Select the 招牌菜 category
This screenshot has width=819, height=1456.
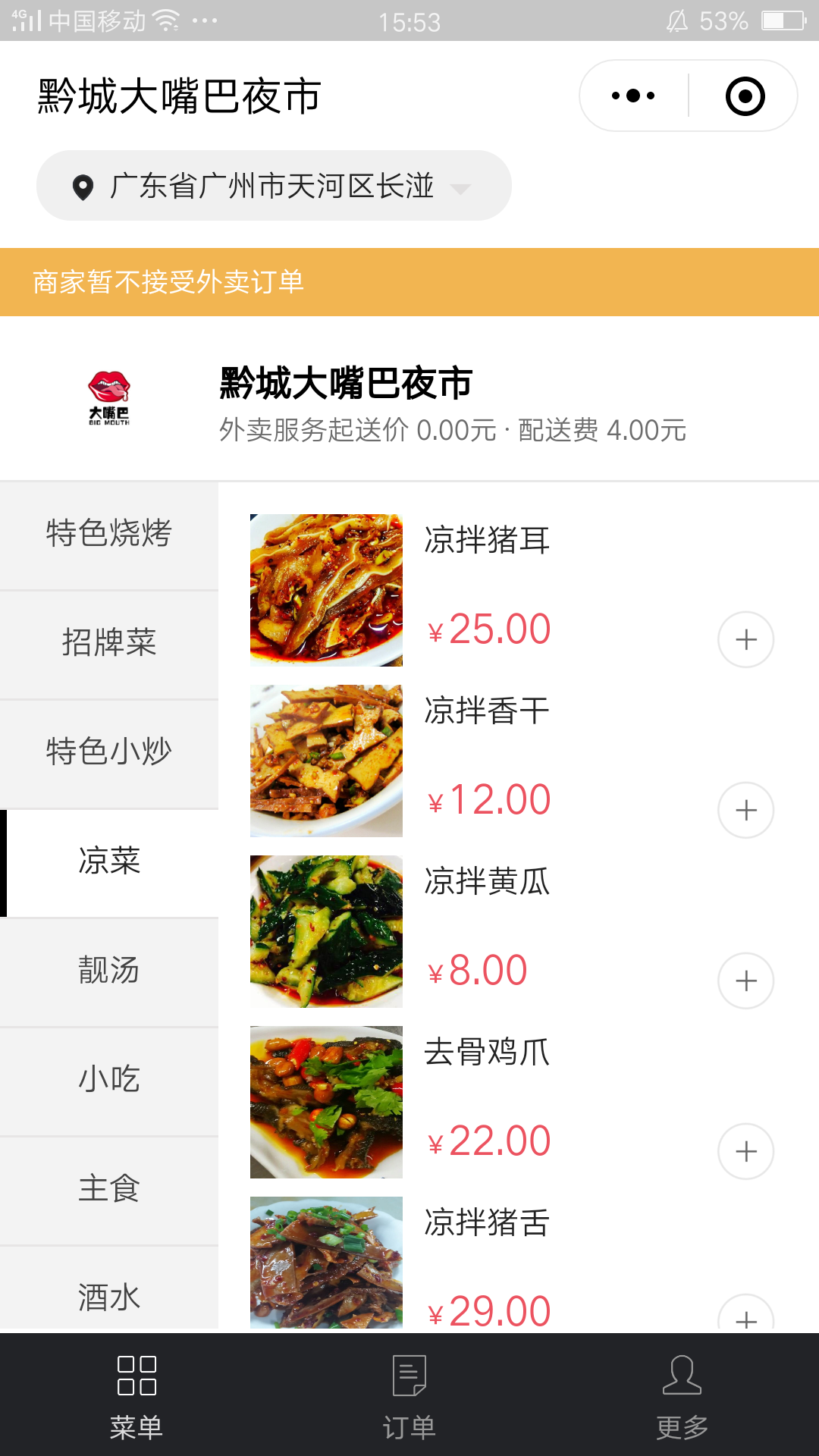109,644
